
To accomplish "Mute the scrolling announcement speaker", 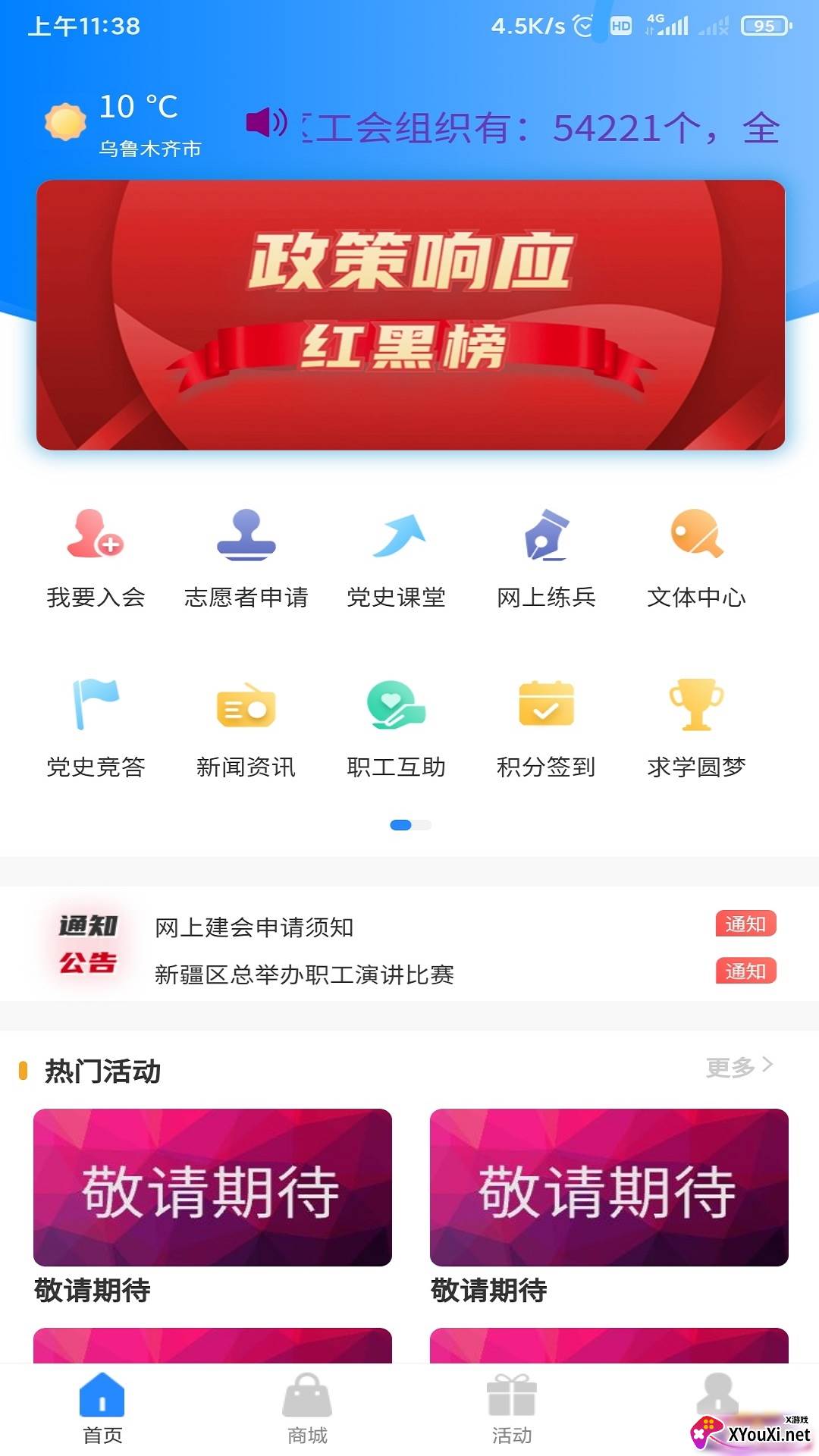I will tap(265, 121).
